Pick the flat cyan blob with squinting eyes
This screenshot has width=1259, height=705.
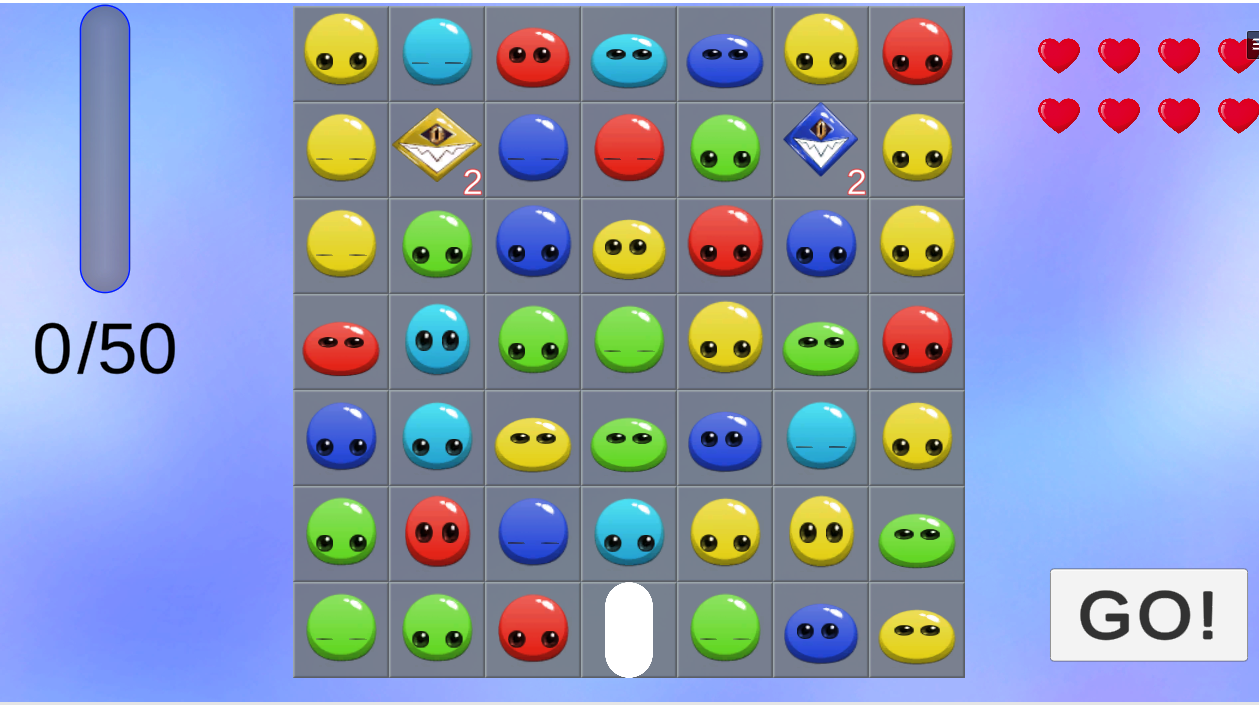click(629, 59)
